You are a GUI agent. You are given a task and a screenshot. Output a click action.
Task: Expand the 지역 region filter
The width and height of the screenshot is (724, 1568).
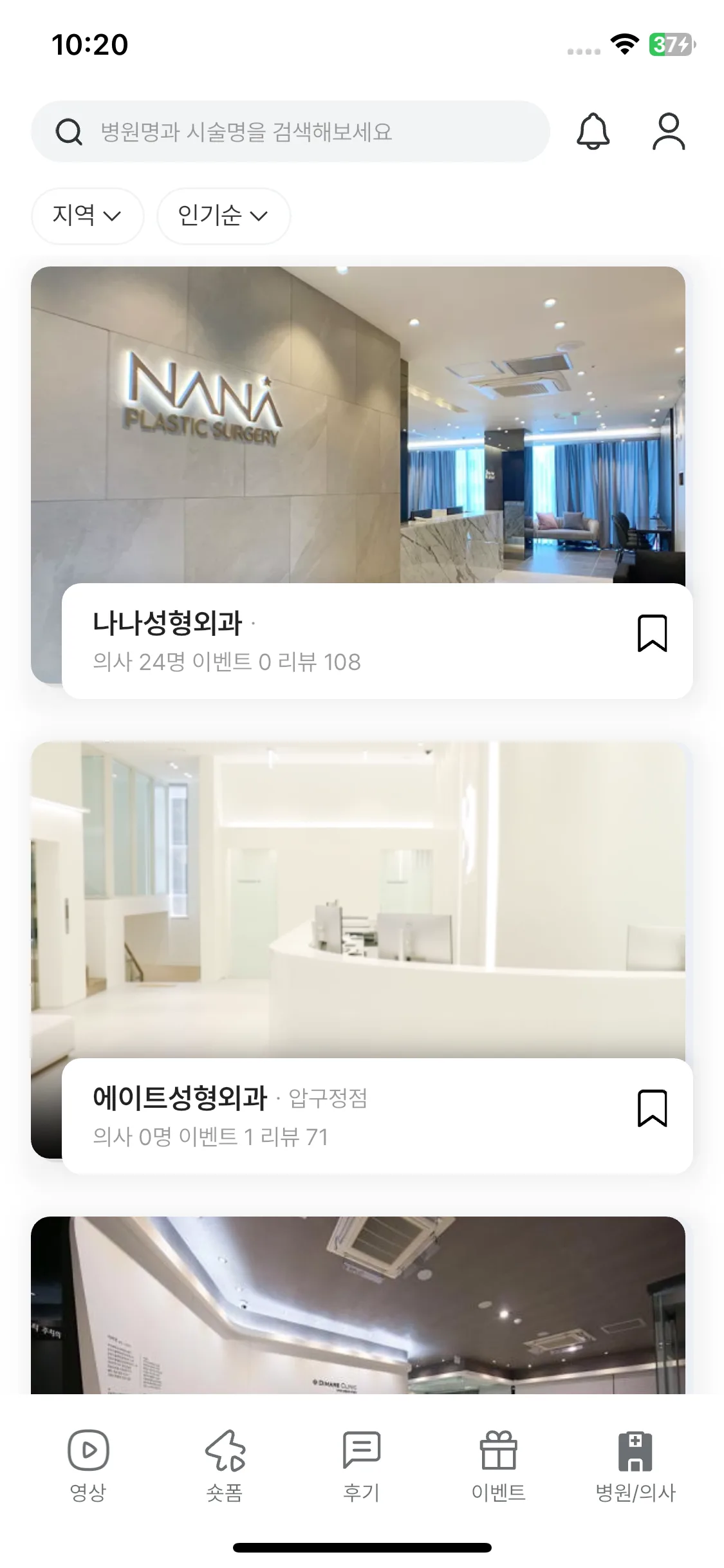pyautogui.click(x=87, y=216)
